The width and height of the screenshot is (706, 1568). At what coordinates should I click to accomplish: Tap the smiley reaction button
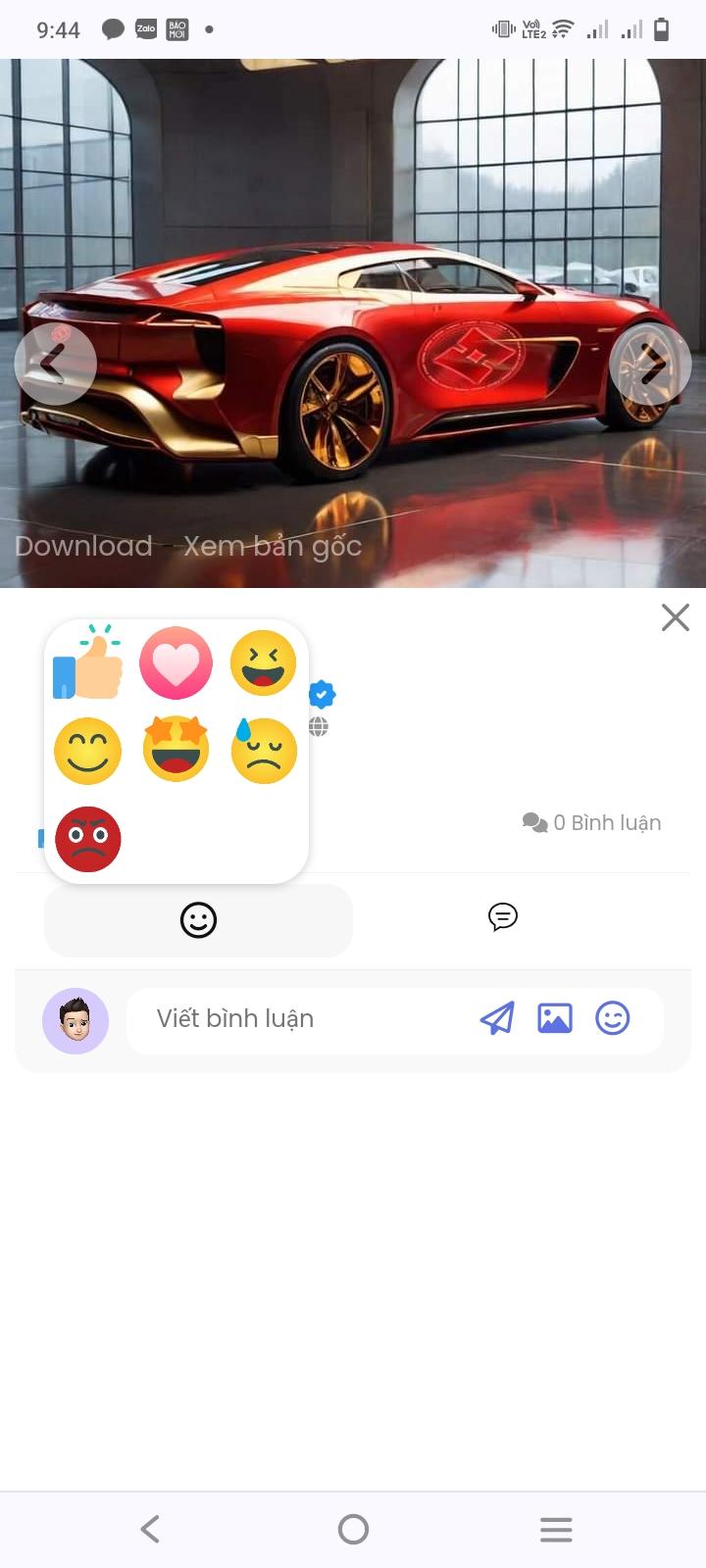point(198,920)
